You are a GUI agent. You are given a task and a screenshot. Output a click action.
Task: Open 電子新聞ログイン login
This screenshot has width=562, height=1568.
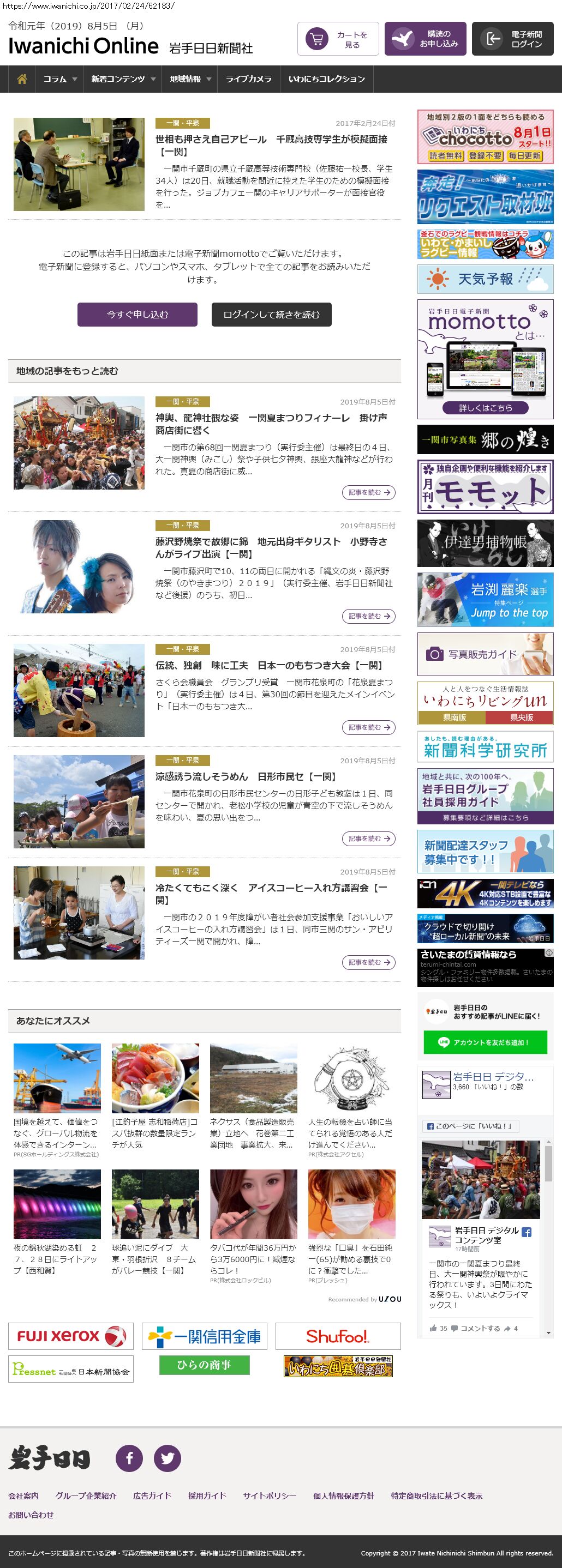[x=512, y=40]
